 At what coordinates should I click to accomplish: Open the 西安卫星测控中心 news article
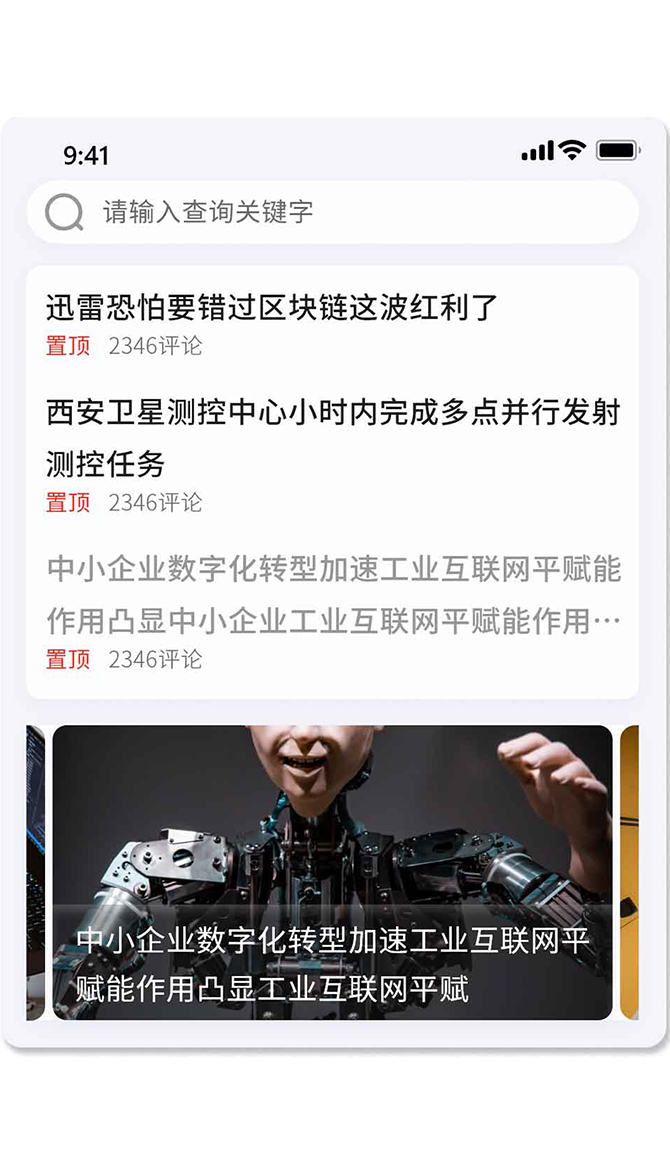(x=332, y=437)
